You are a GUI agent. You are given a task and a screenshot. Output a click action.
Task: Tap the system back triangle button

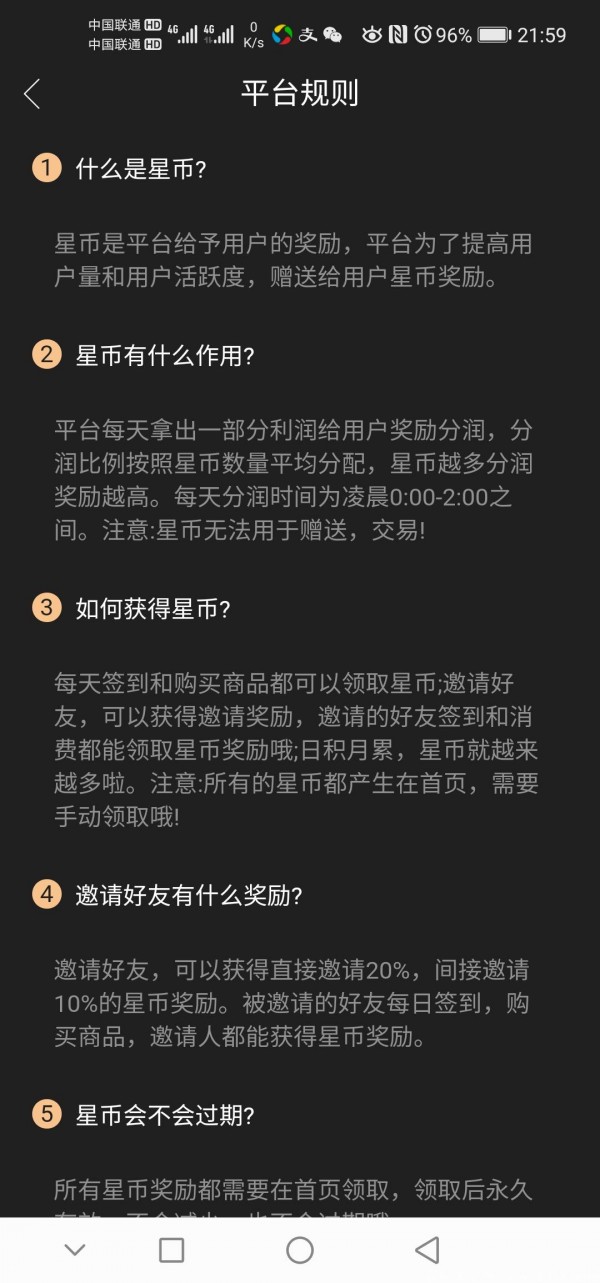tap(427, 1249)
